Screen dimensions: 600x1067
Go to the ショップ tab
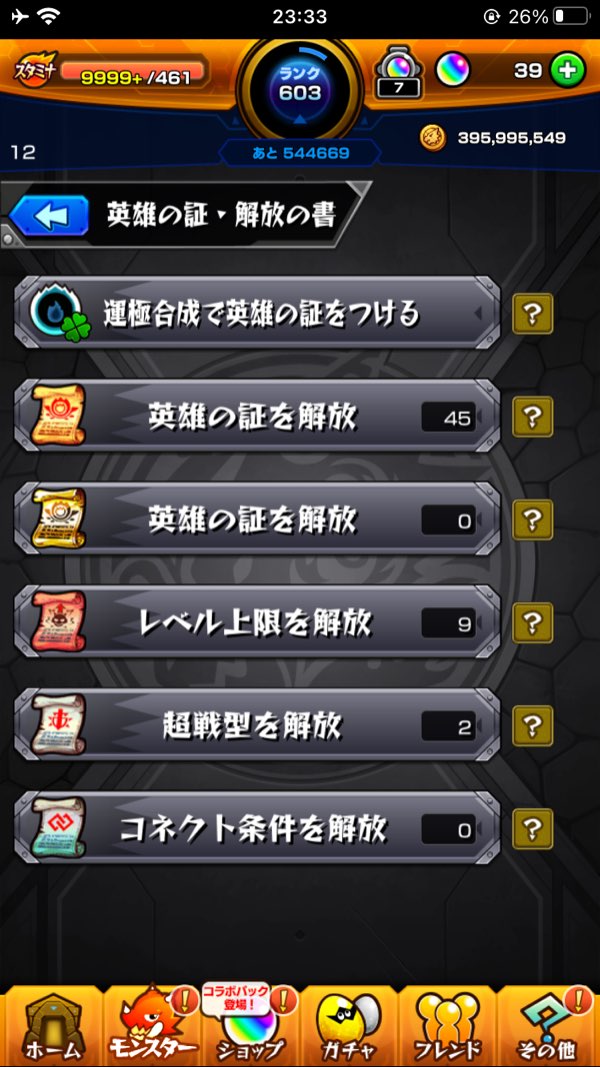(x=250, y=1025)
